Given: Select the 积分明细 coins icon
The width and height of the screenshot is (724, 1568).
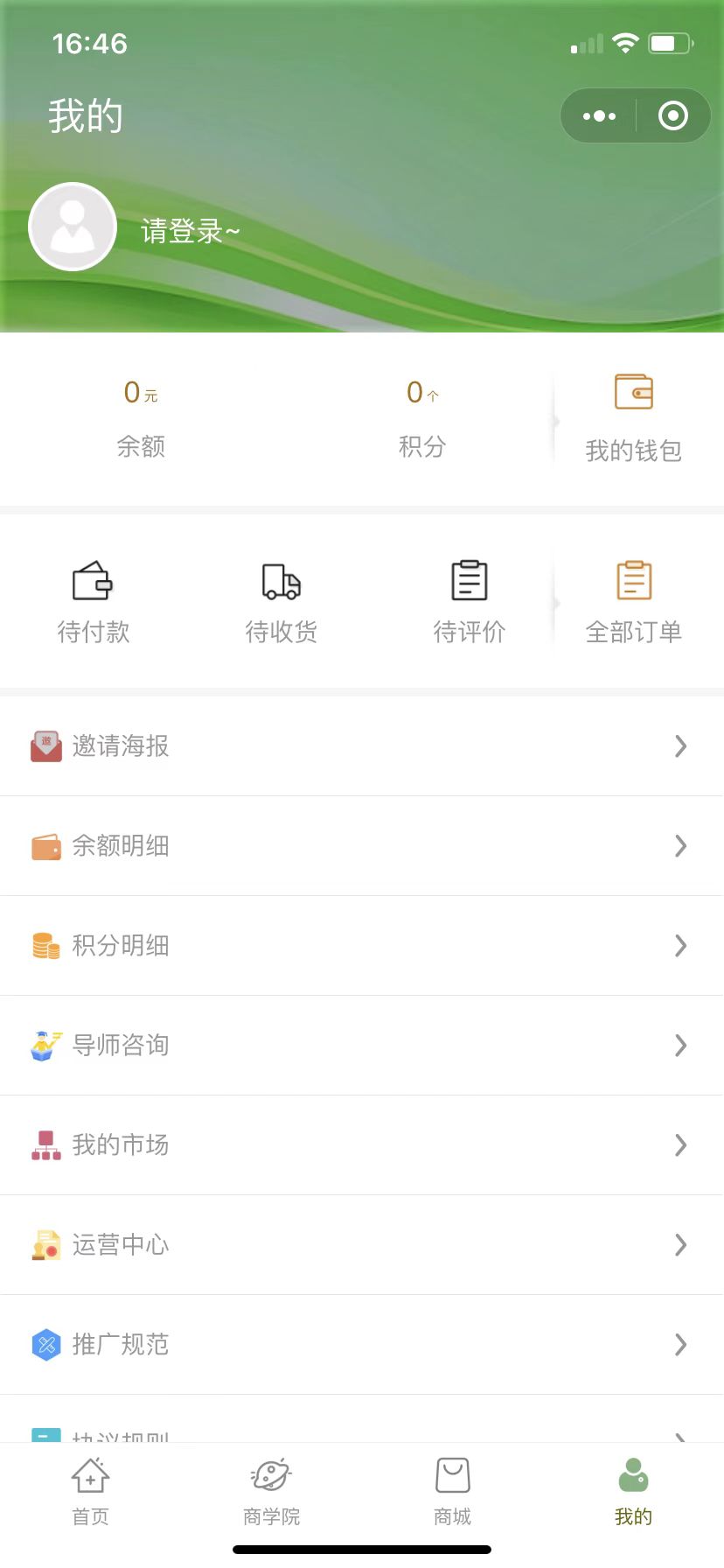Looking at the screenshot, I should [x=45, y=946].
